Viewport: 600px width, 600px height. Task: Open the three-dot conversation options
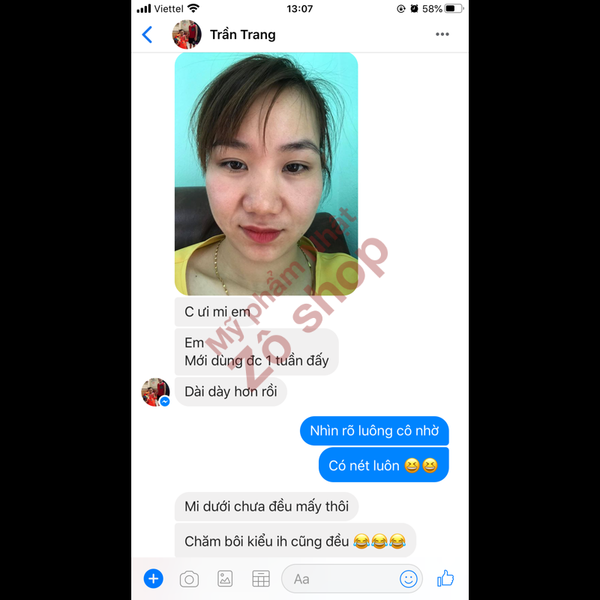click(442, 35)
